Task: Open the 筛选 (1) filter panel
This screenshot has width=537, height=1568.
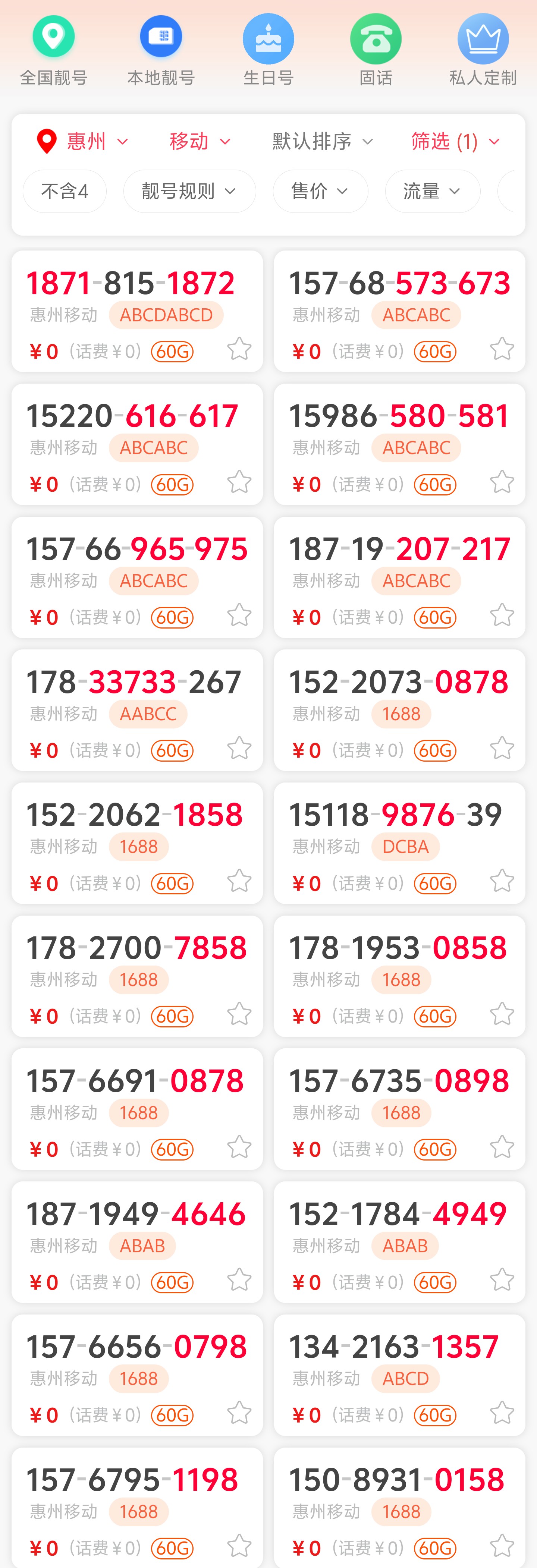Action: point(455,141)
